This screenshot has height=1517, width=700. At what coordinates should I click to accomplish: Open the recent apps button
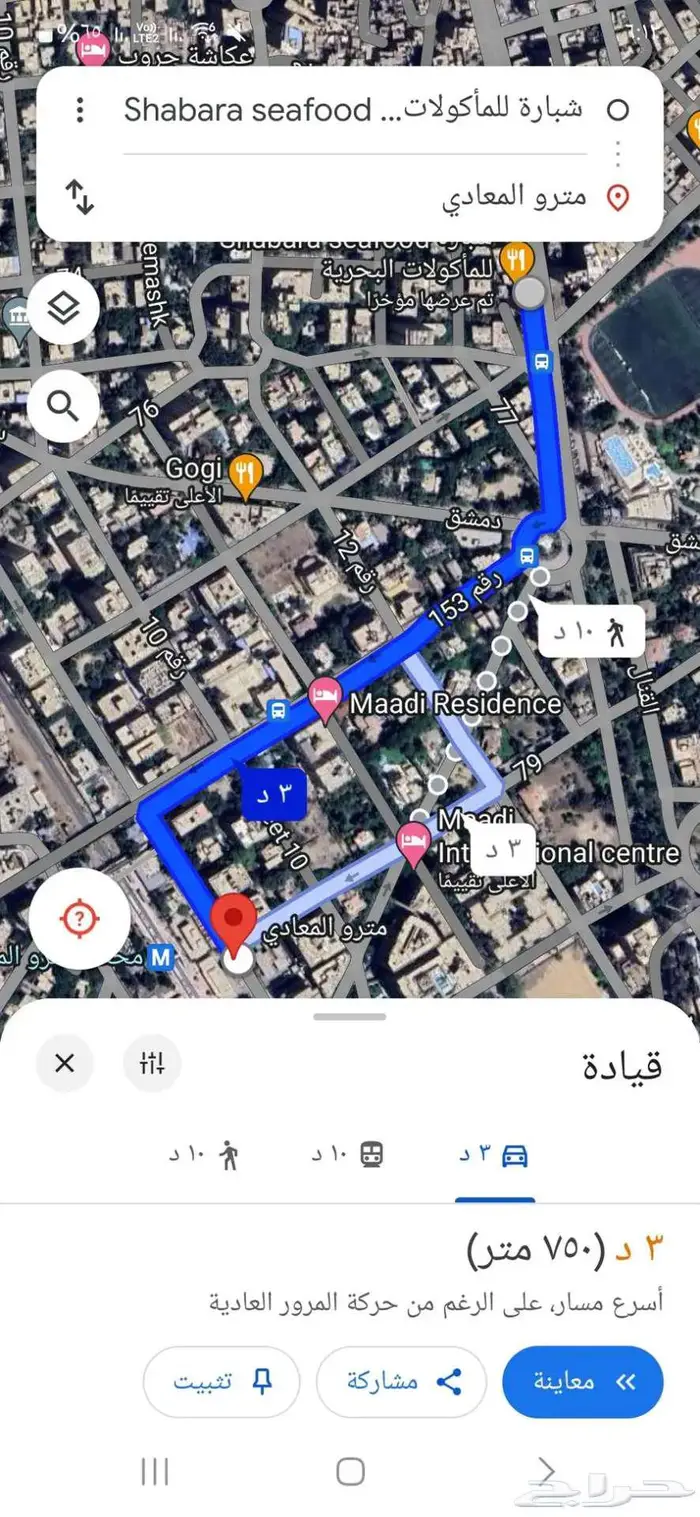(154, 1471)
